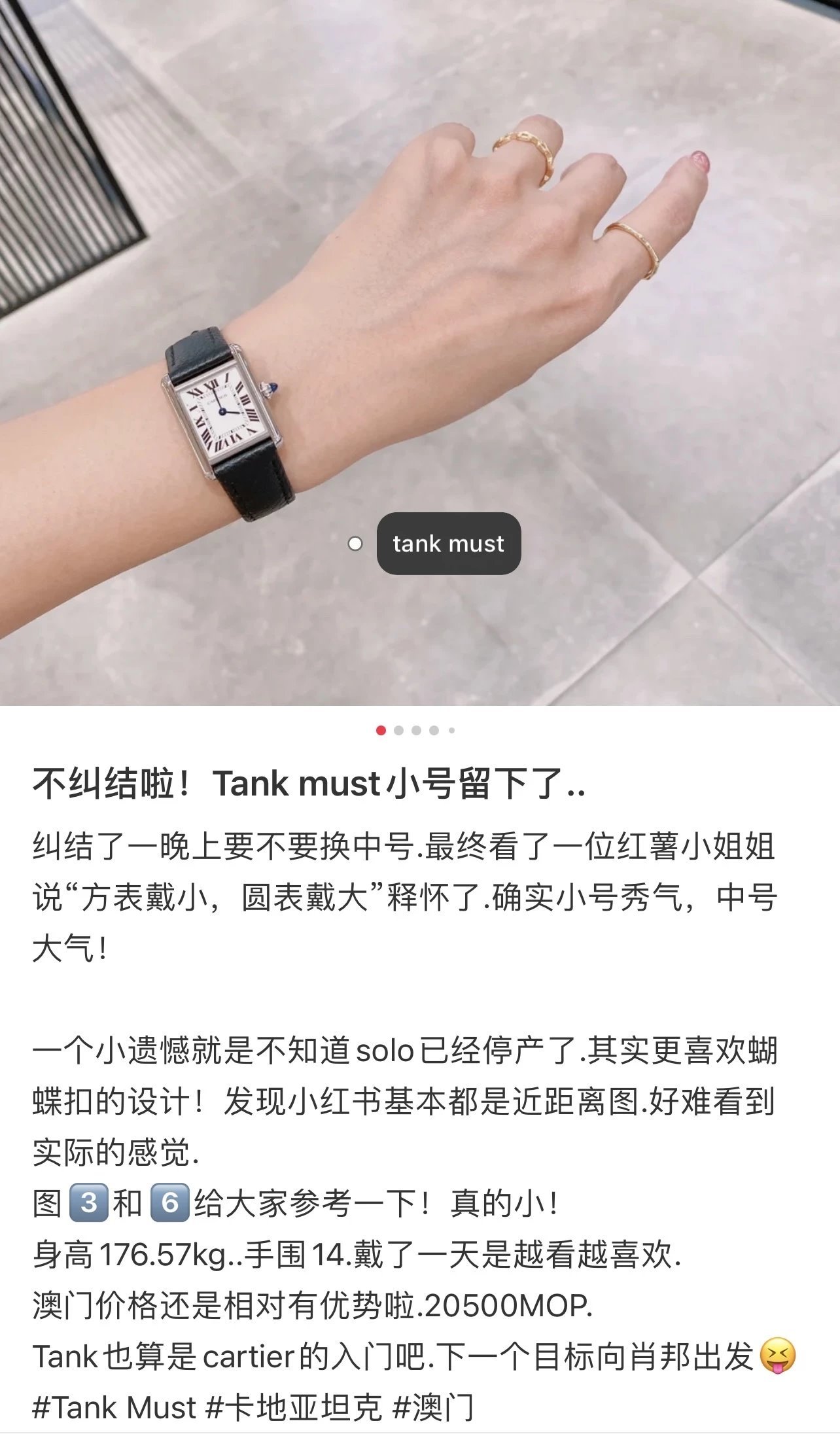
Task: Open the #Tank Must hashtag
Action: point(114,1407)
